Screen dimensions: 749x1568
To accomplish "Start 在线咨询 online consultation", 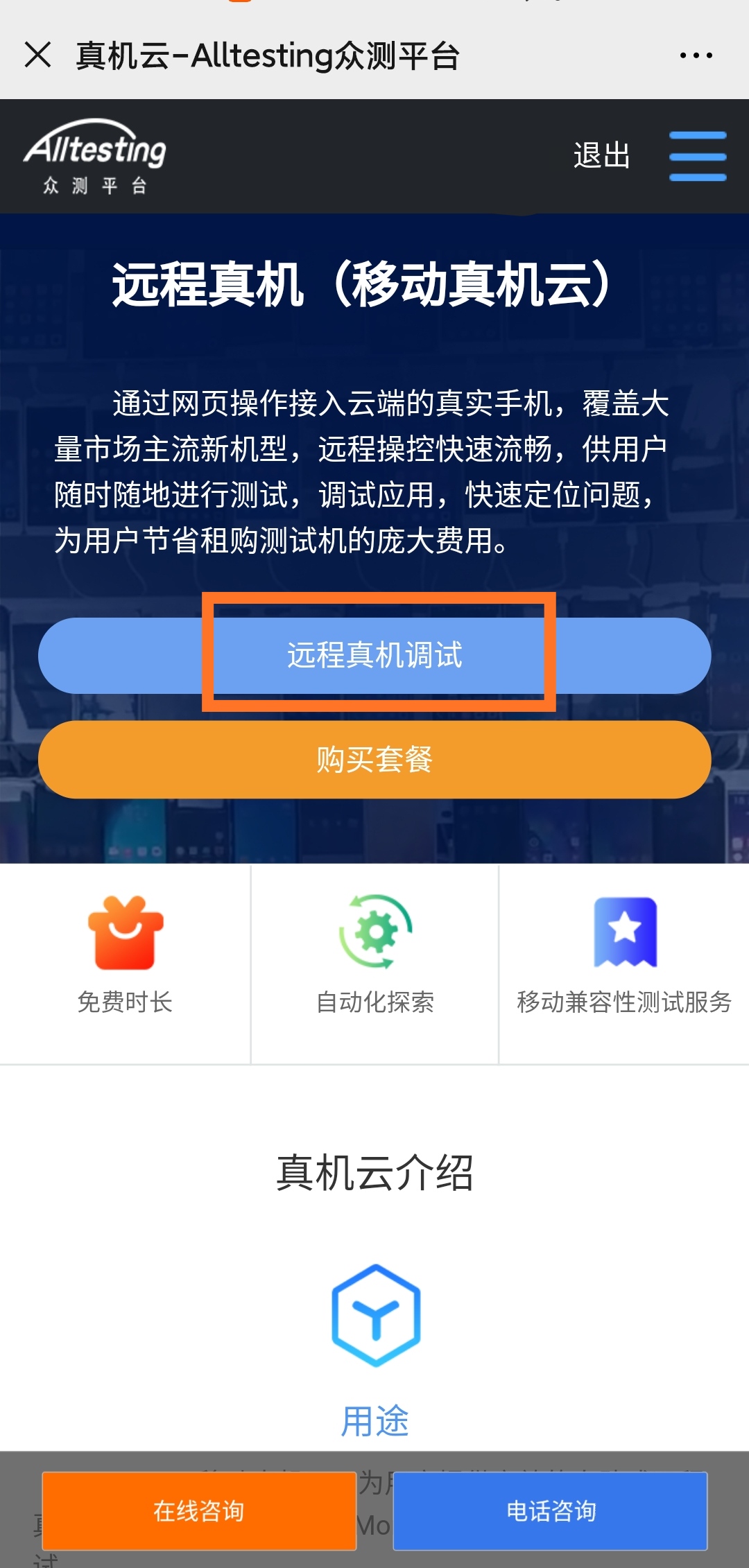I will tap(199, 1510).
